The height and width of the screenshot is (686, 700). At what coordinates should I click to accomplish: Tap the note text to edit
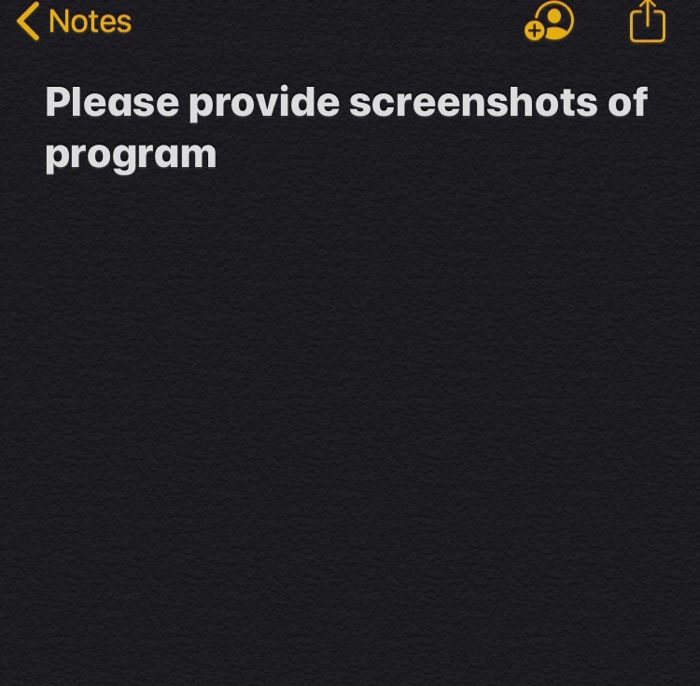(345, 128)
